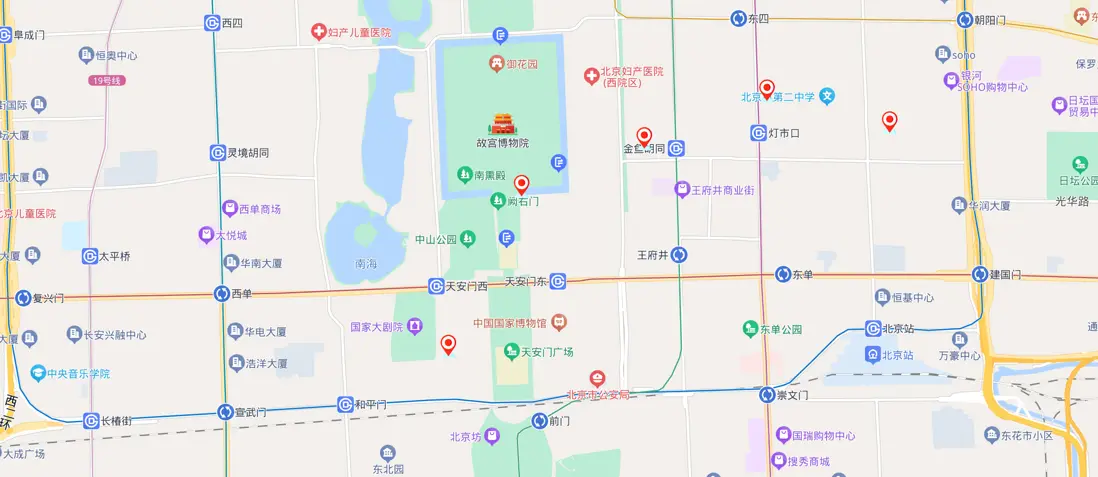Open 王府井商业街 shopping marker
The image size is (1098, 477).
(682, 189)
